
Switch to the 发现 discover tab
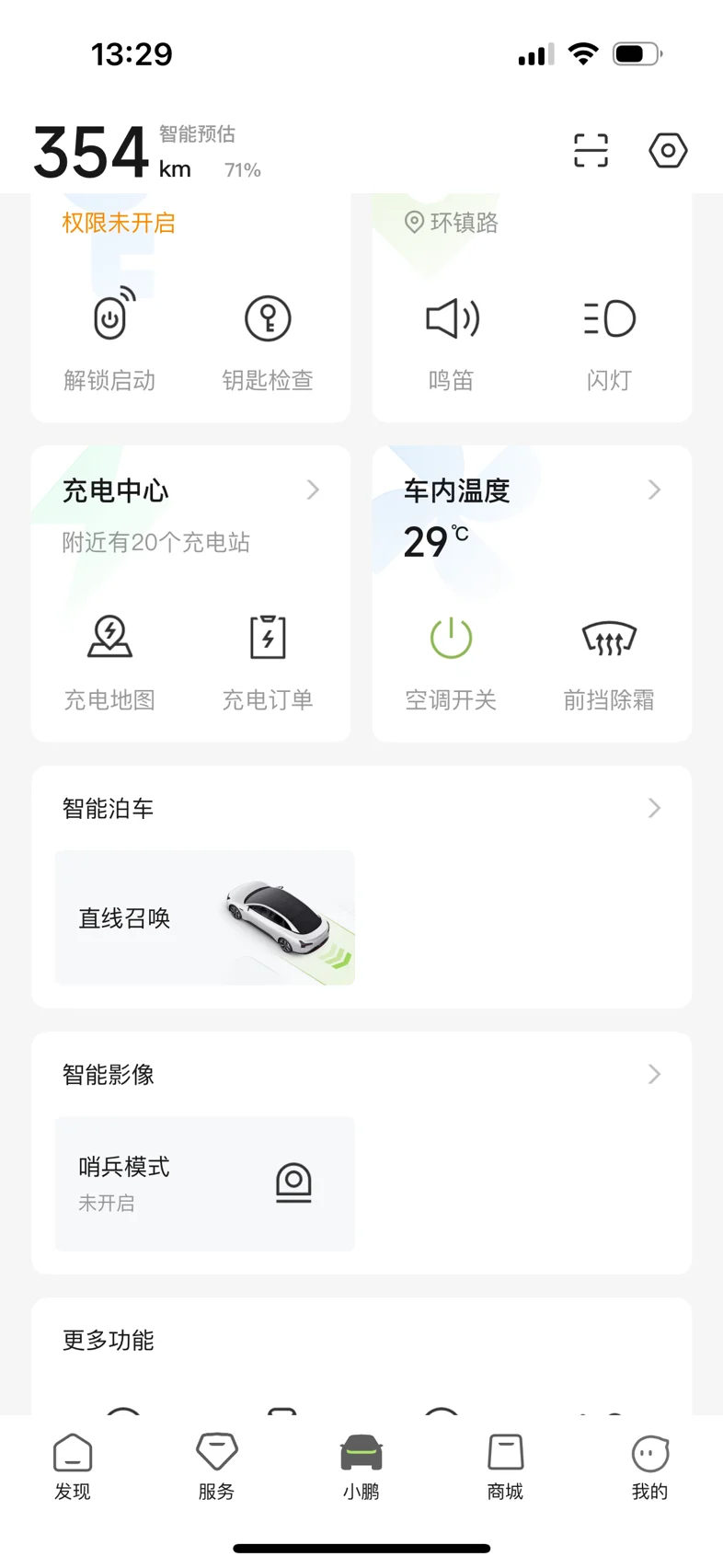coord(73,1467)
